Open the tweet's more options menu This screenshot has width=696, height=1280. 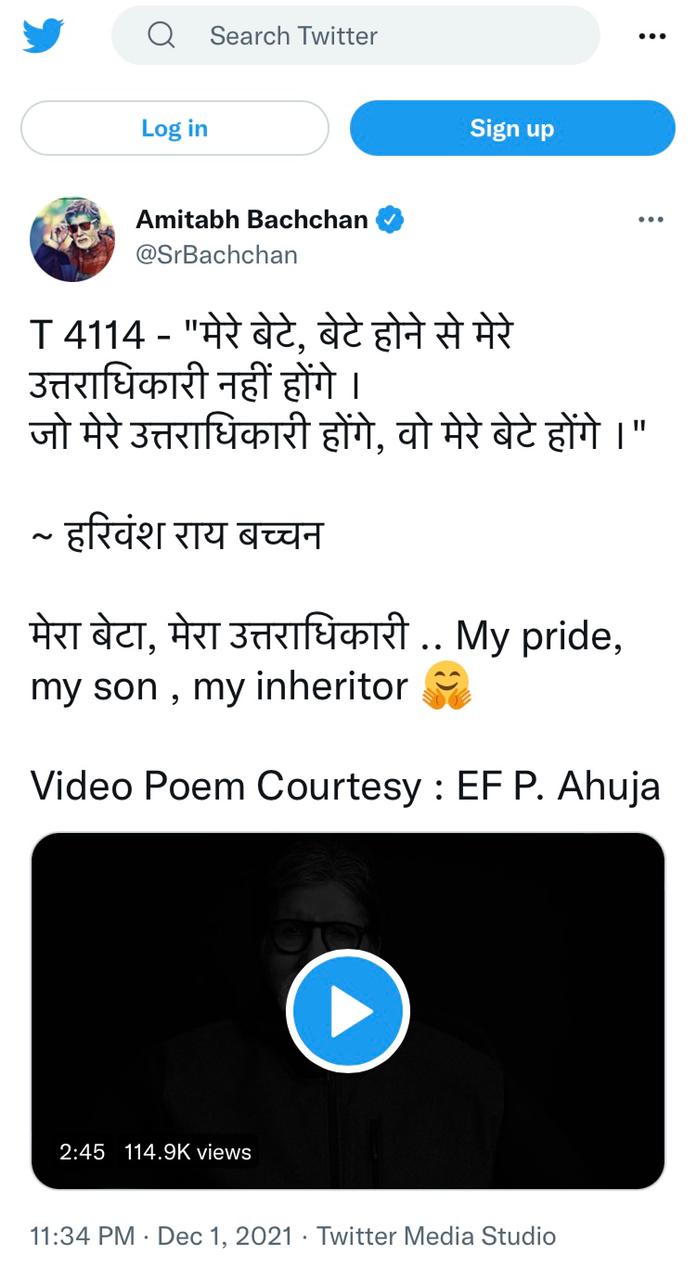(x=651, y=219)
